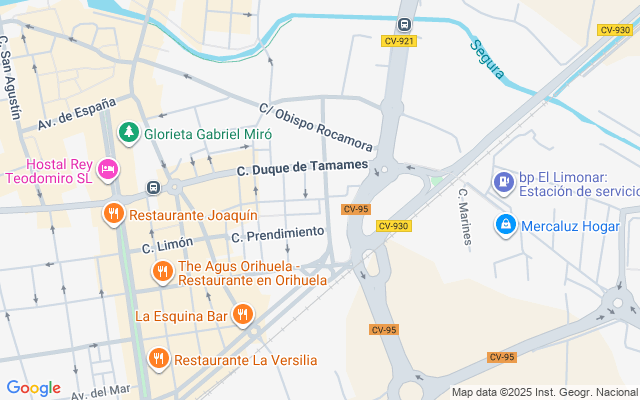Select the transit stop icon near Restaurante Joaquín

(x=153, y=187)
